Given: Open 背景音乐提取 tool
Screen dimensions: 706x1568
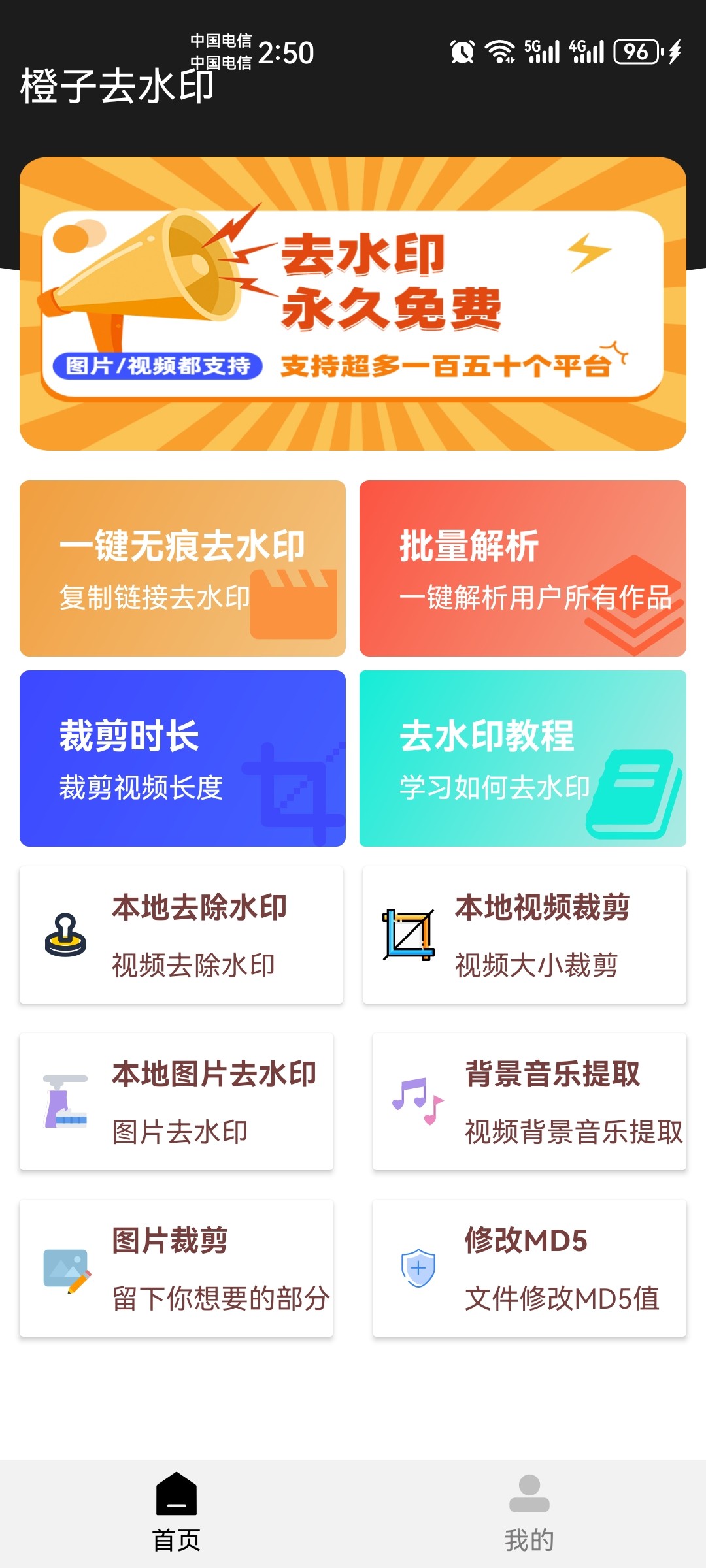Looking at the screenshot, I should coord(529,1102).
